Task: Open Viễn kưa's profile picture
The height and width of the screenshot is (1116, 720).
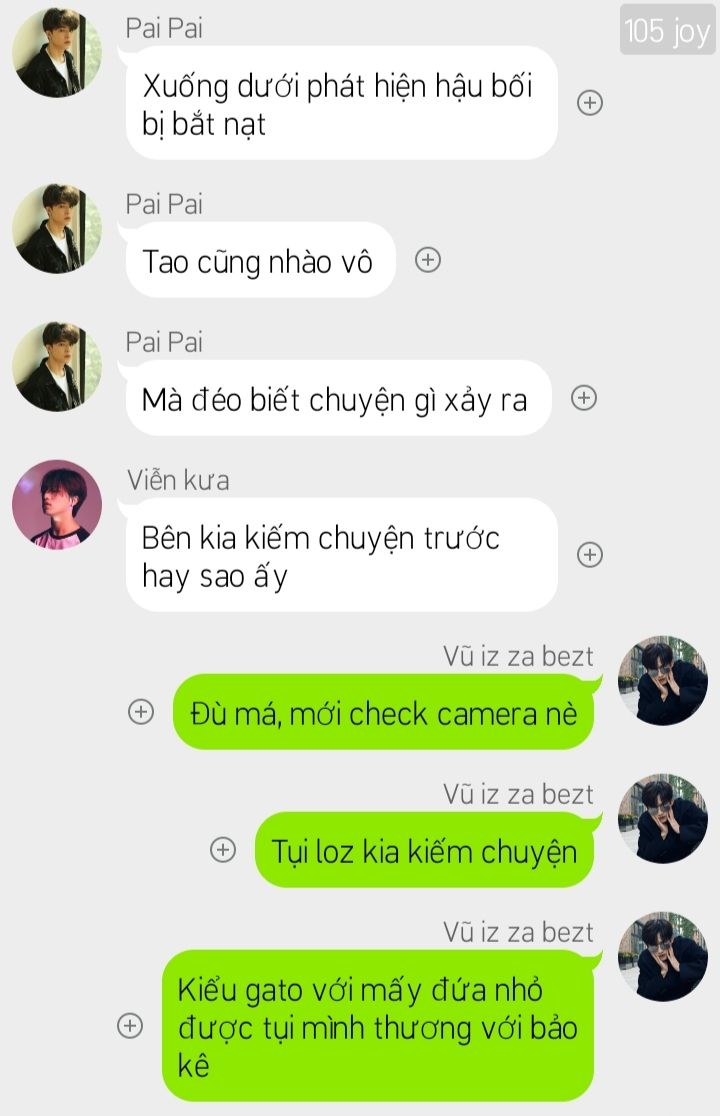Action: point(57,505)
